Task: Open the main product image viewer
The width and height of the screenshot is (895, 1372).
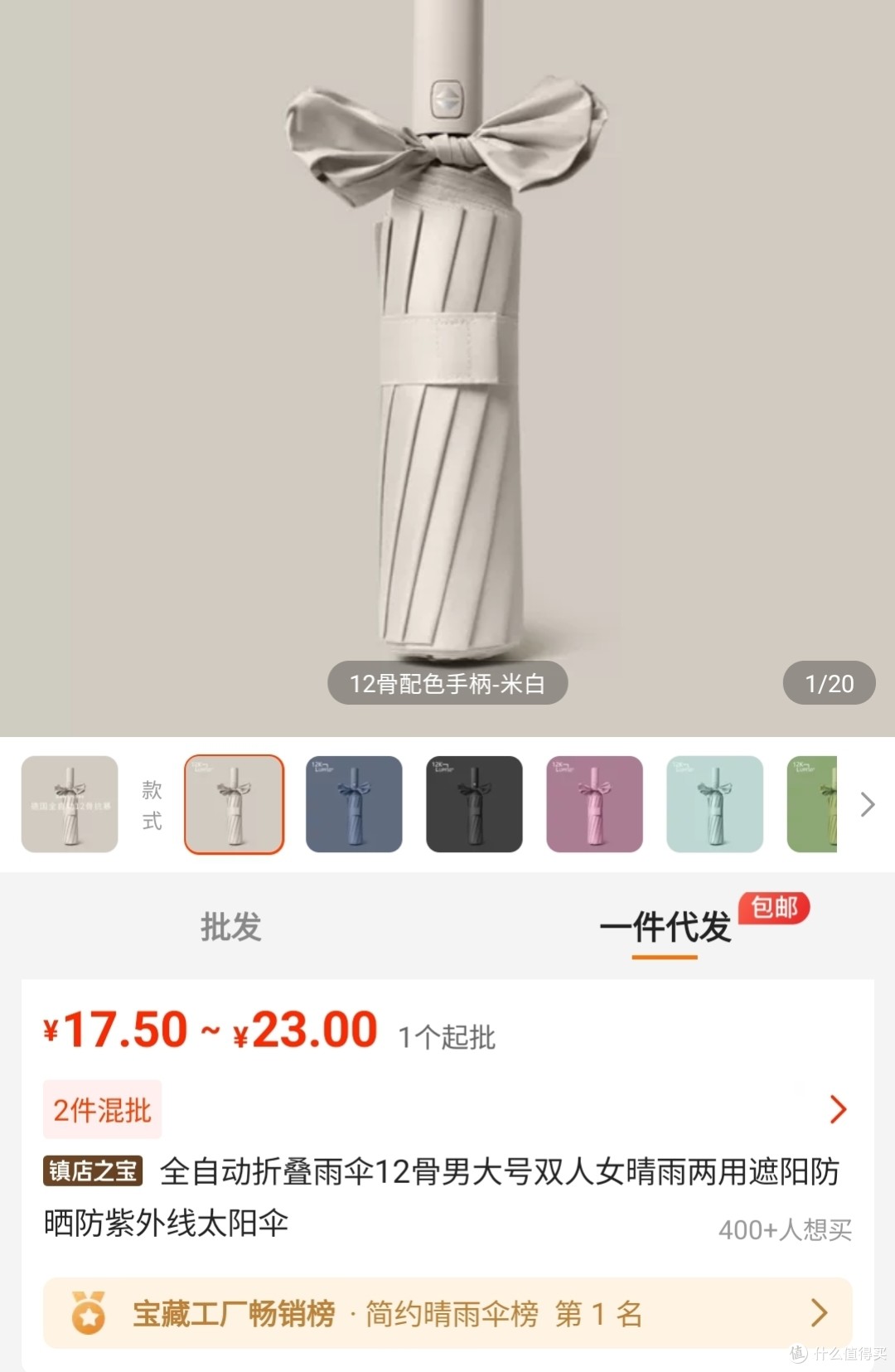Action: pos(447,365)
